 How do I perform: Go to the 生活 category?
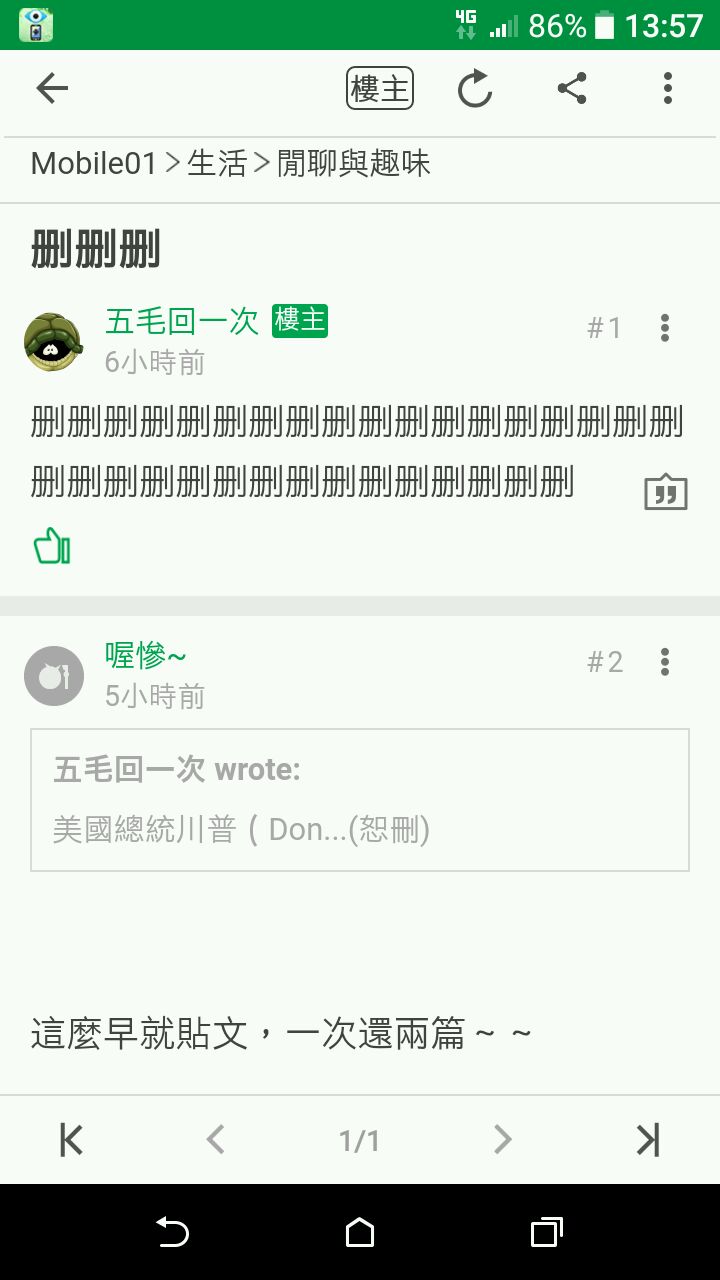[217, 163]
